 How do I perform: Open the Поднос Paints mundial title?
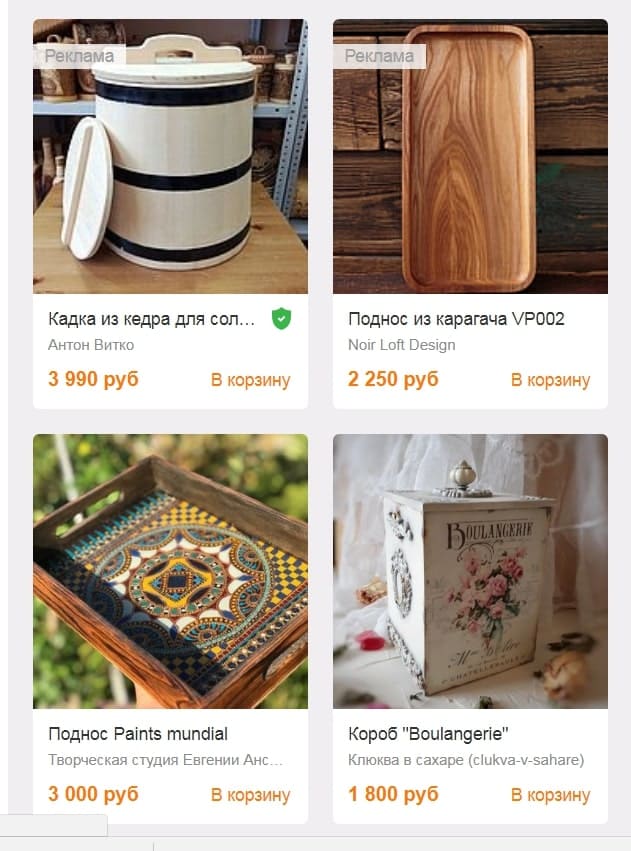138,734
